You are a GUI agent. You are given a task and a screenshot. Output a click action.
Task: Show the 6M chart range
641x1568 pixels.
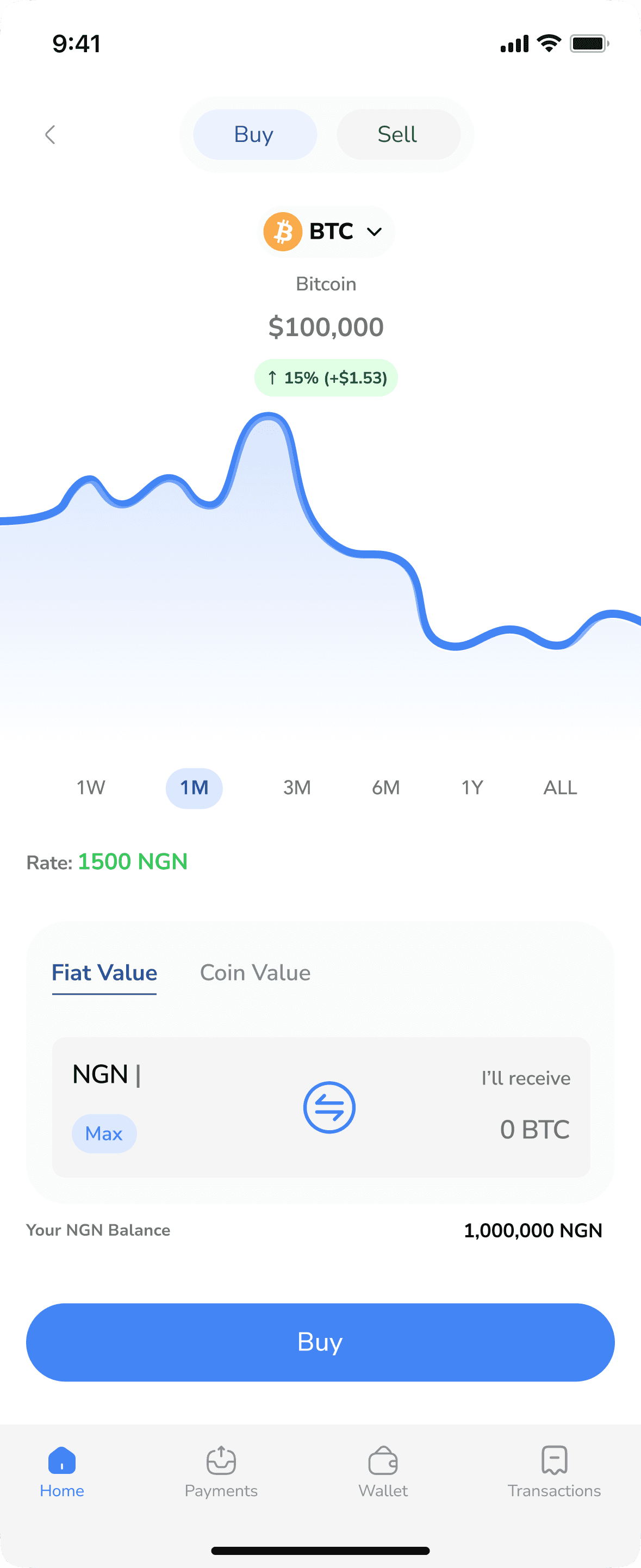386,788
